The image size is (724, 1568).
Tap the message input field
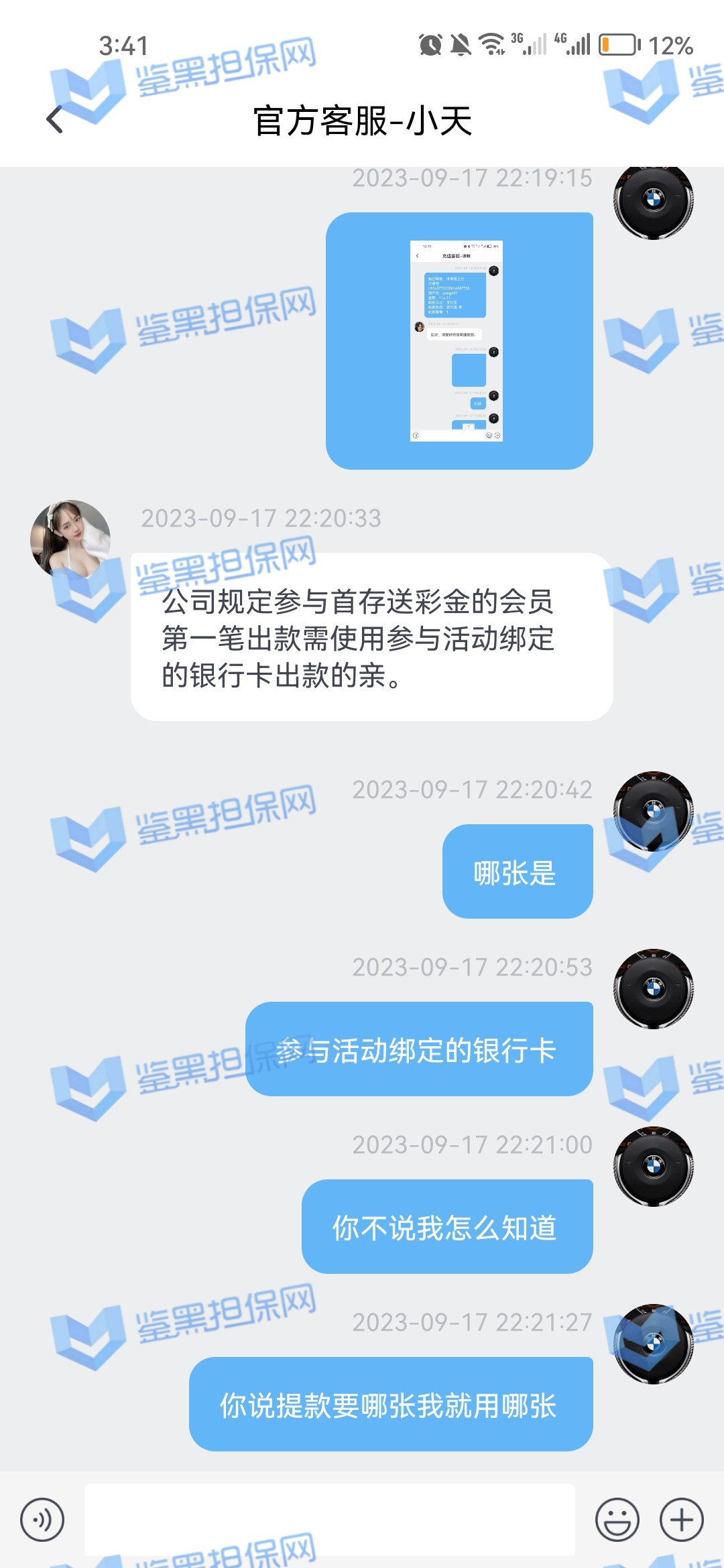click(328, 1519)
